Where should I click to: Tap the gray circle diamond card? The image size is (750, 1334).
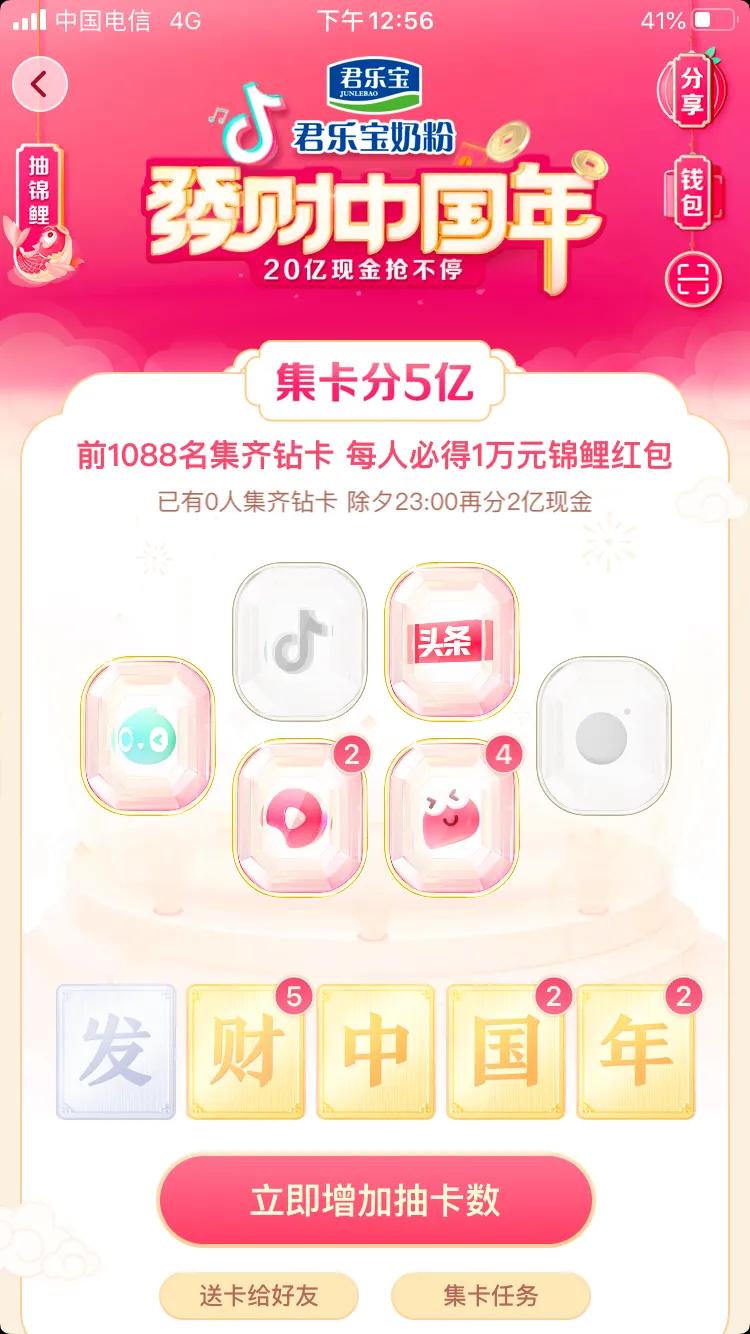click(x=603, y=735)
